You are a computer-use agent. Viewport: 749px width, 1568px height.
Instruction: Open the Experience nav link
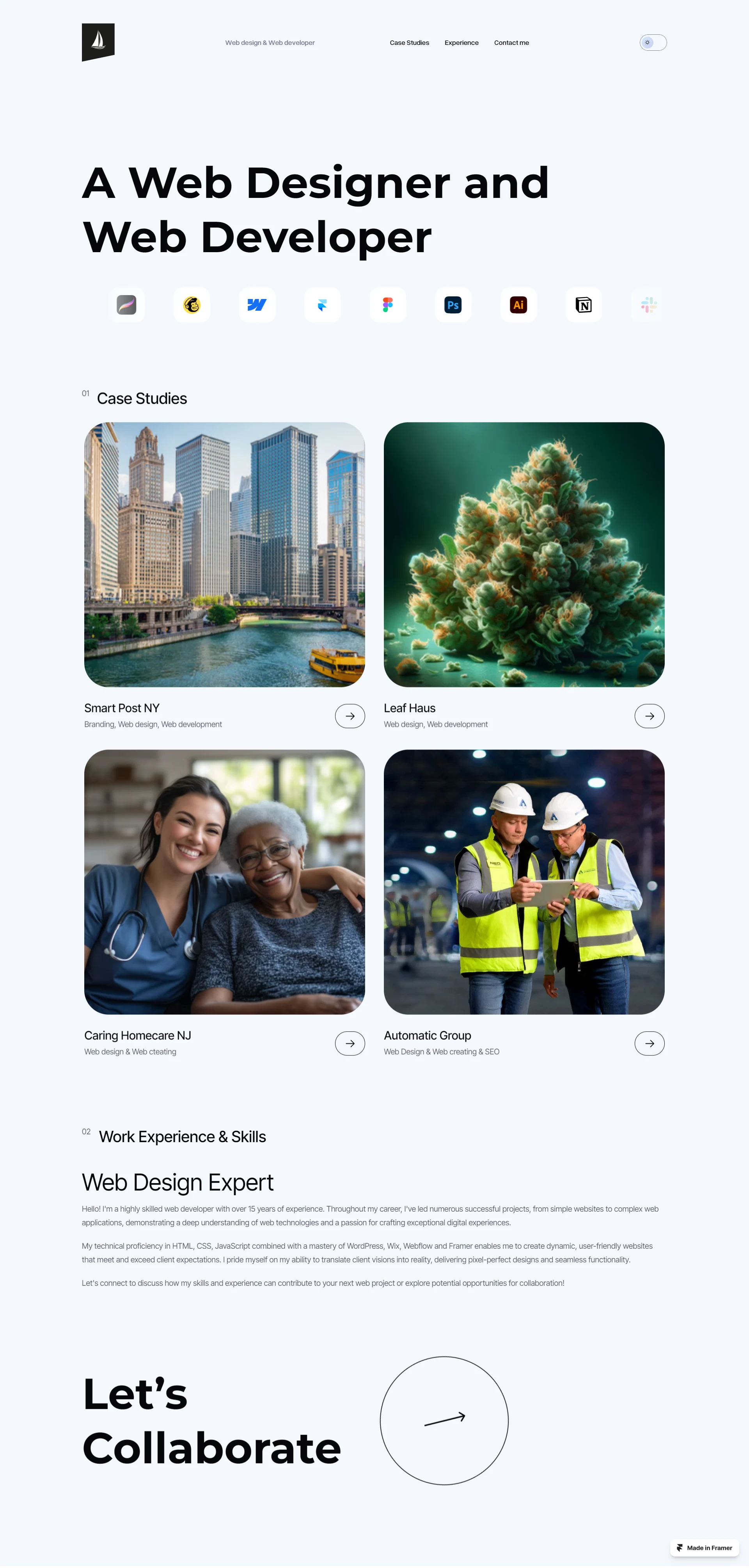pyautogui.click(x=461, y=43)
